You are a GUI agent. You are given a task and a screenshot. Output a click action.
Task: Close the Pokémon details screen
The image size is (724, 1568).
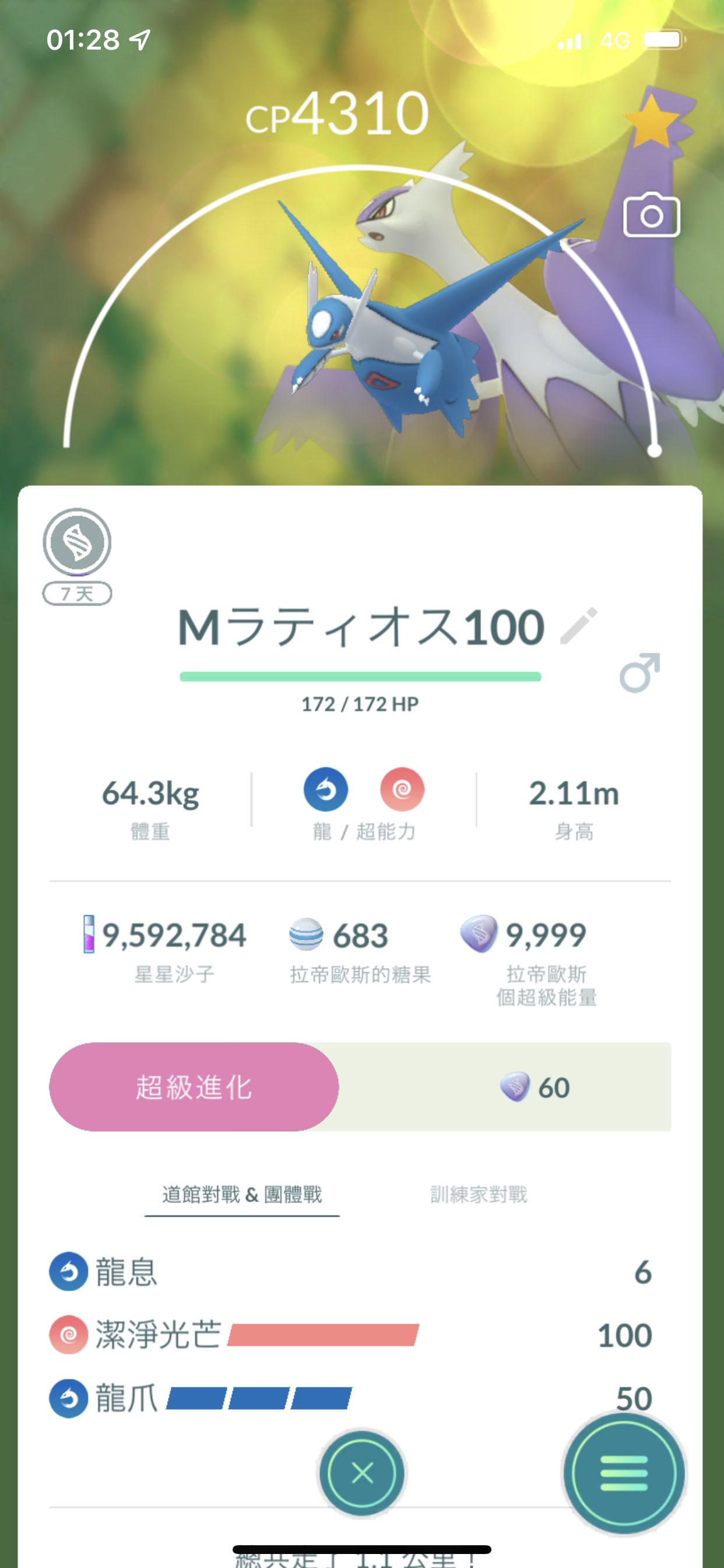click(x=362, y=1473)
